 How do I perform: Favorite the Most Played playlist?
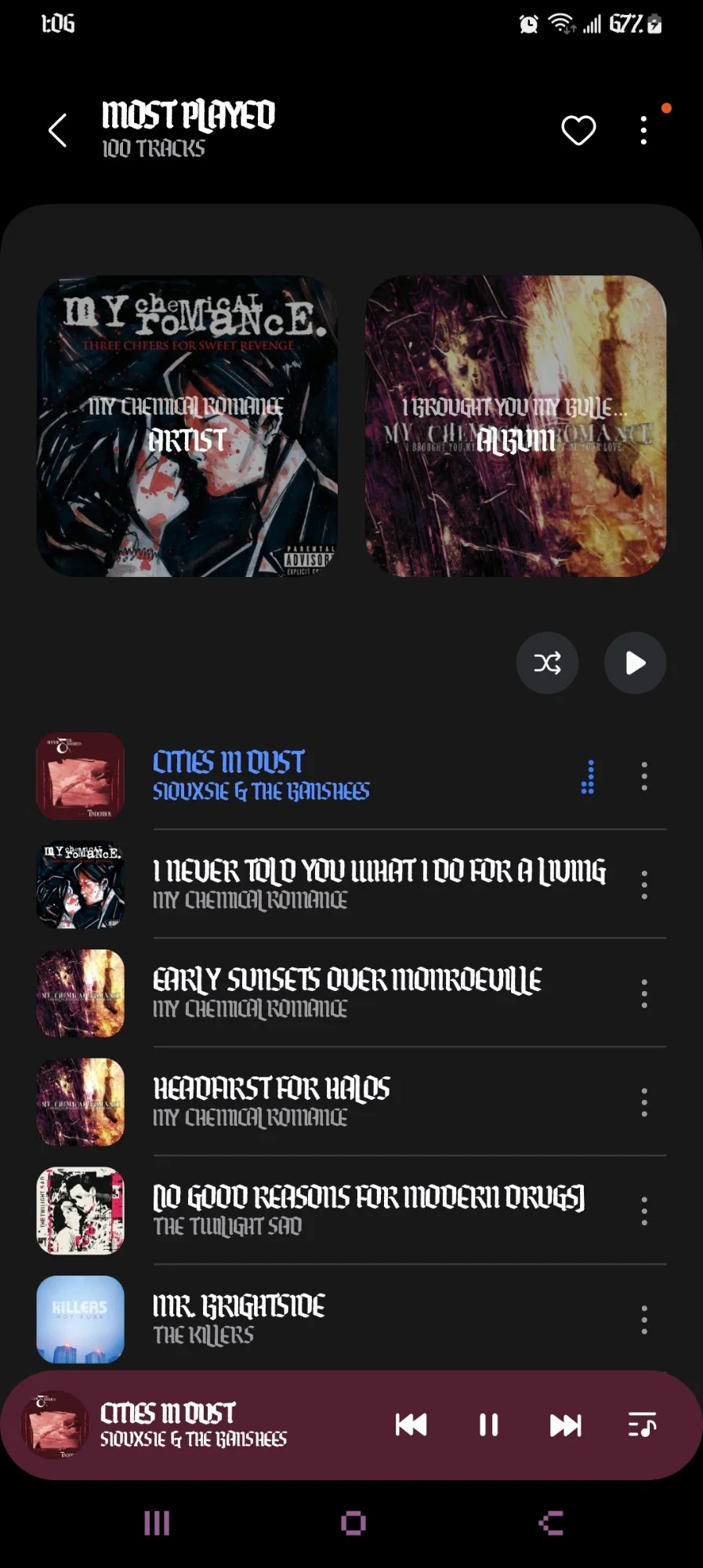[578, 130]
